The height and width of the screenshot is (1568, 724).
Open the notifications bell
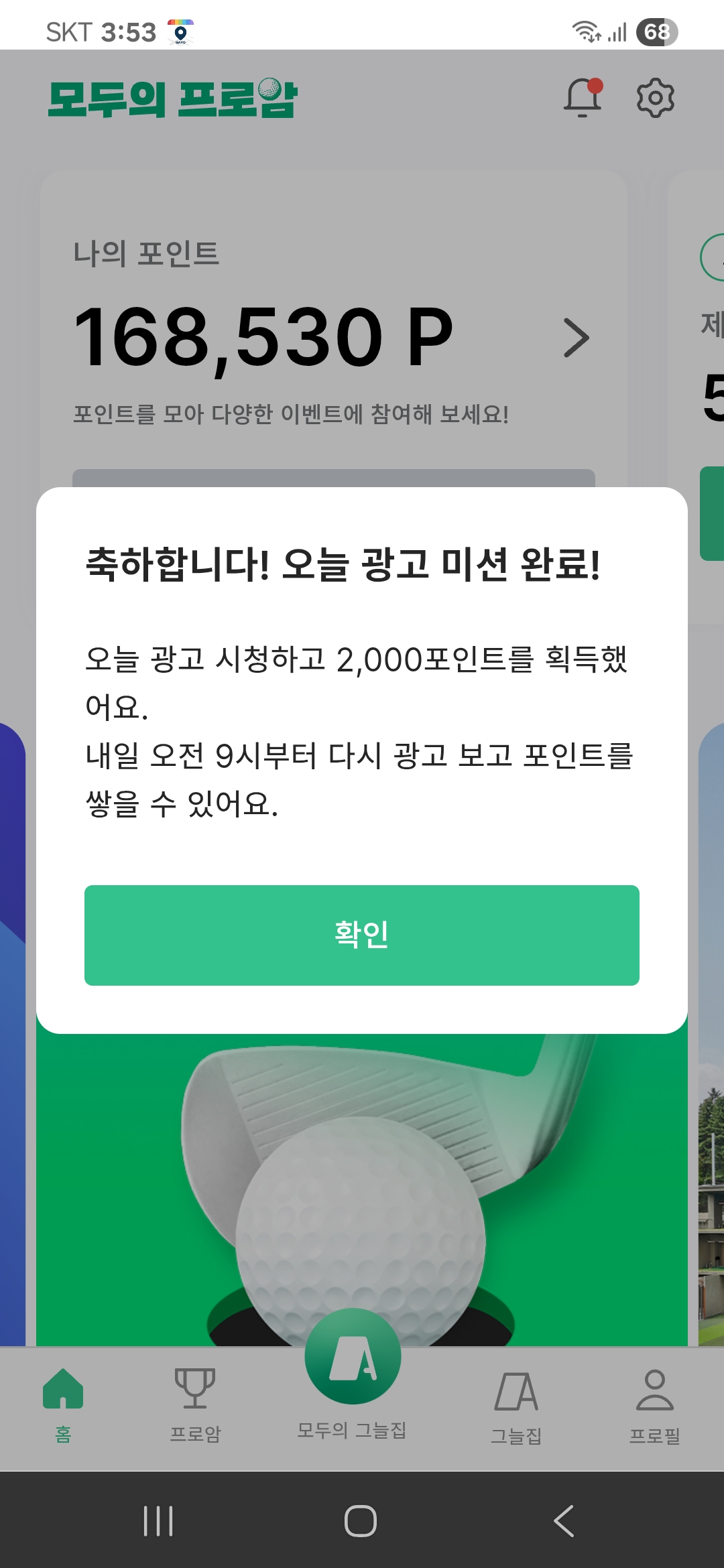click(582, 98)
